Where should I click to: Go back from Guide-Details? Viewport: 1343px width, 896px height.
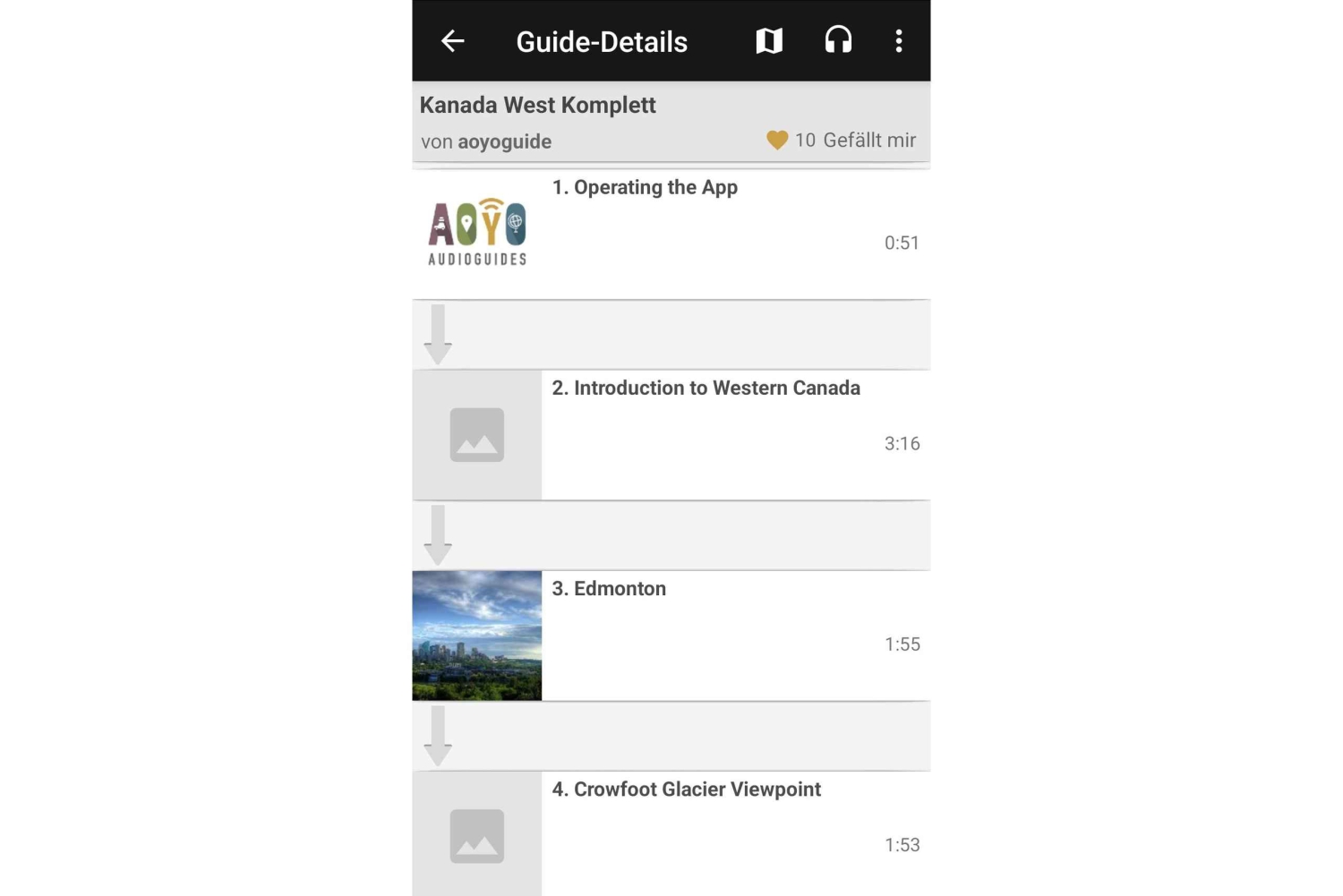[x=453, y=41]
